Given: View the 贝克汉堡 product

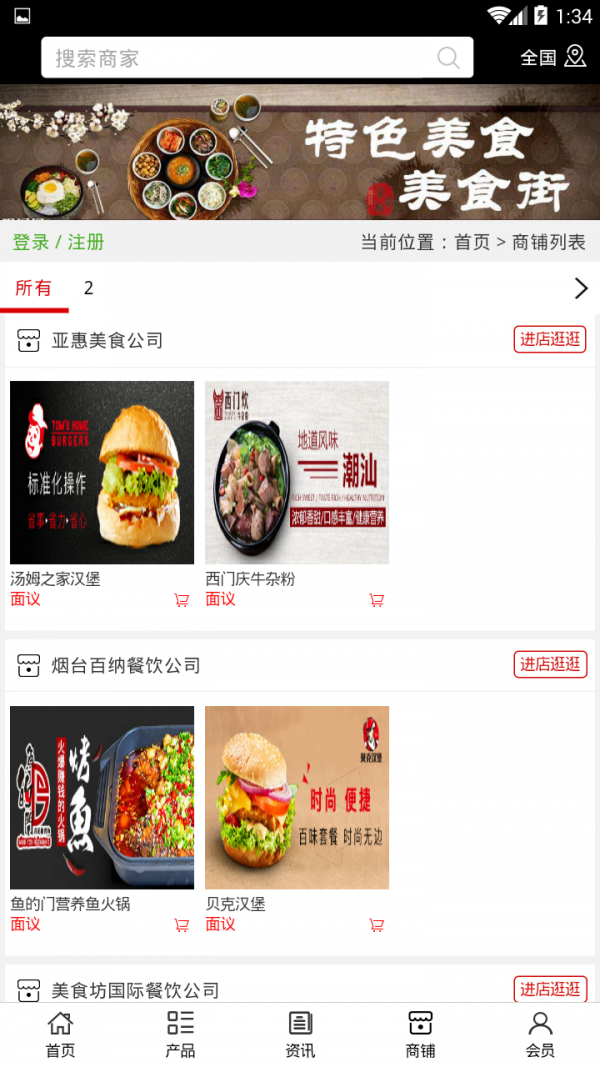Looking at the screenshot, I should [297, 798].
